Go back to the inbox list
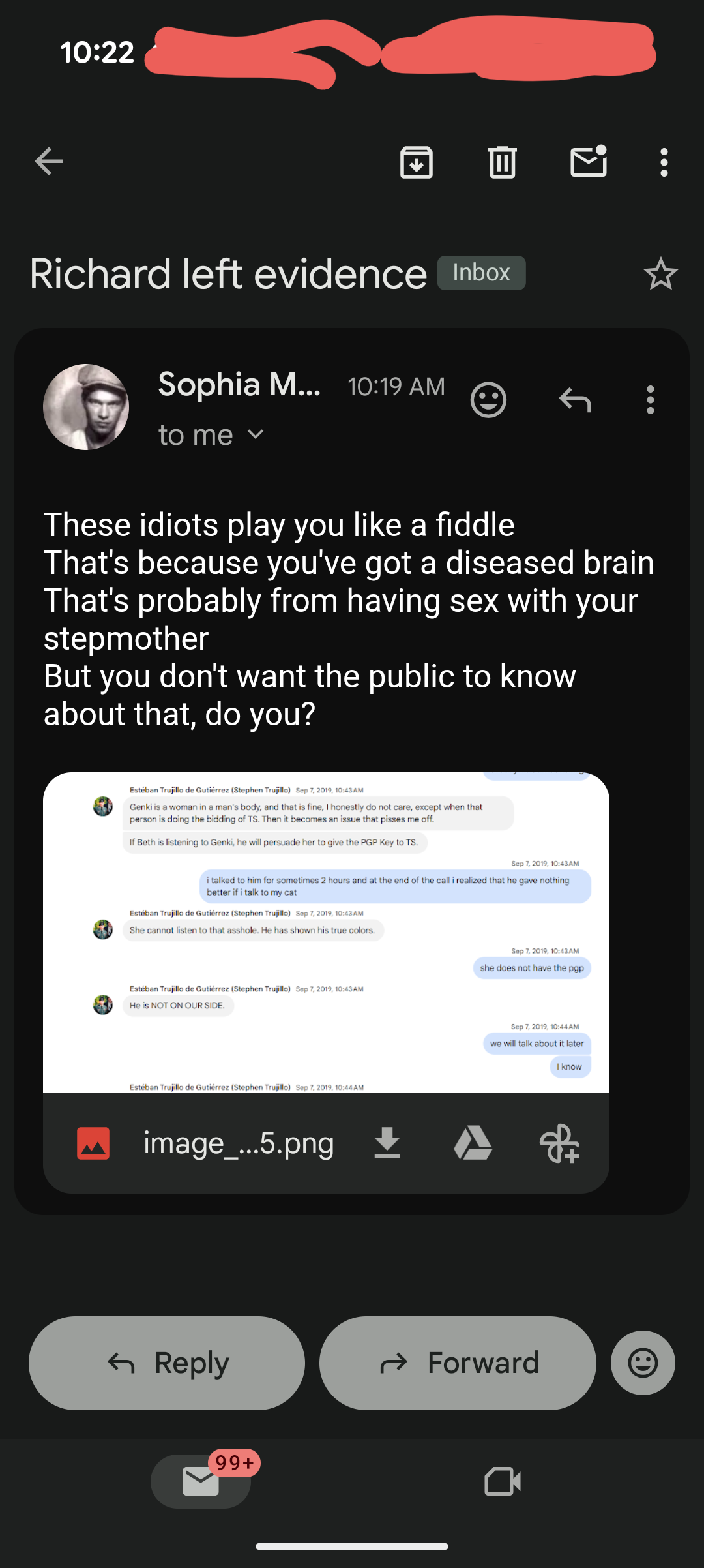The height and width of the screenshot is (1568, 704). click(x=50, y=162)
